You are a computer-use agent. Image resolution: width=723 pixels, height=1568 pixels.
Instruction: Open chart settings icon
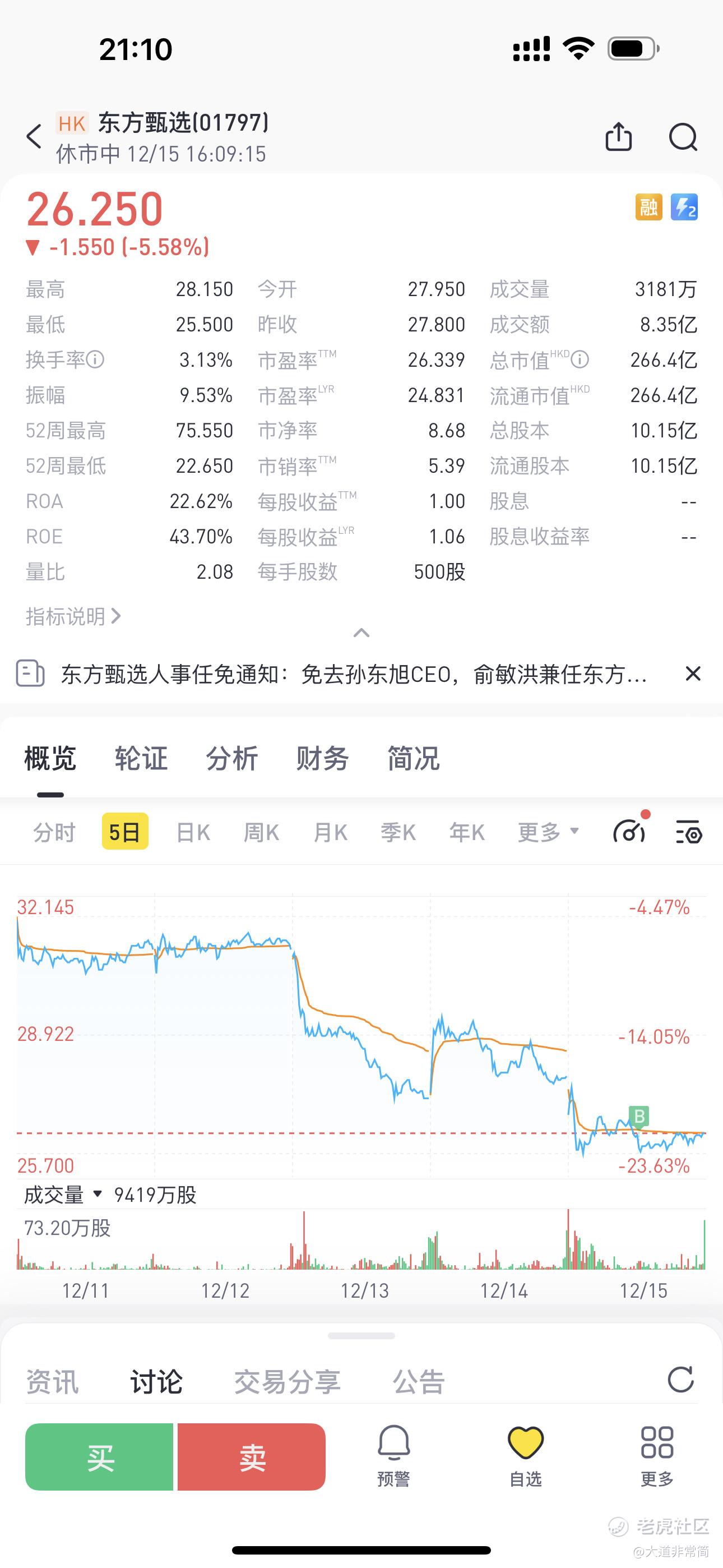(689, 832)
